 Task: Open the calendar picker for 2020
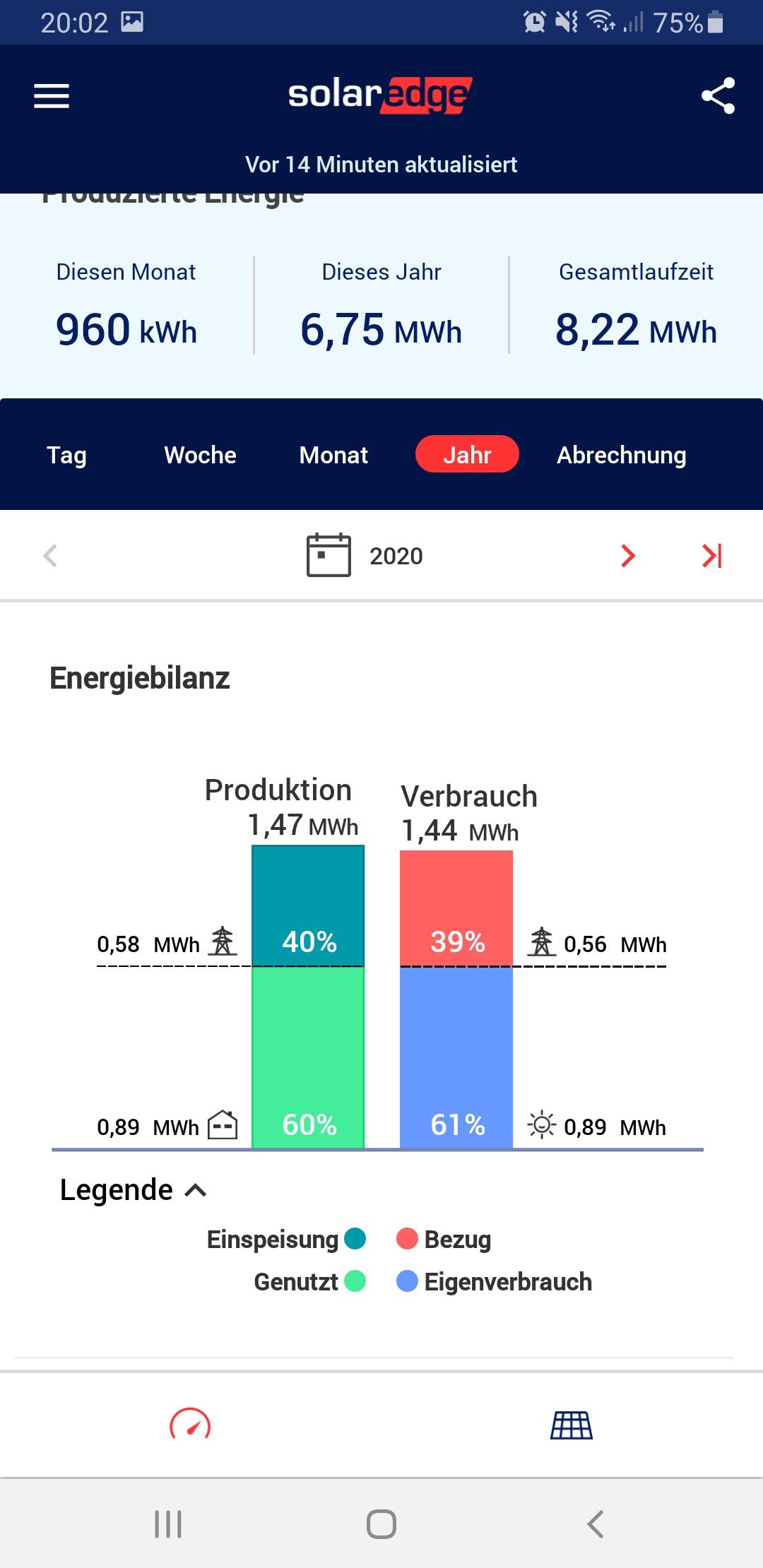[x=329, y=556]
